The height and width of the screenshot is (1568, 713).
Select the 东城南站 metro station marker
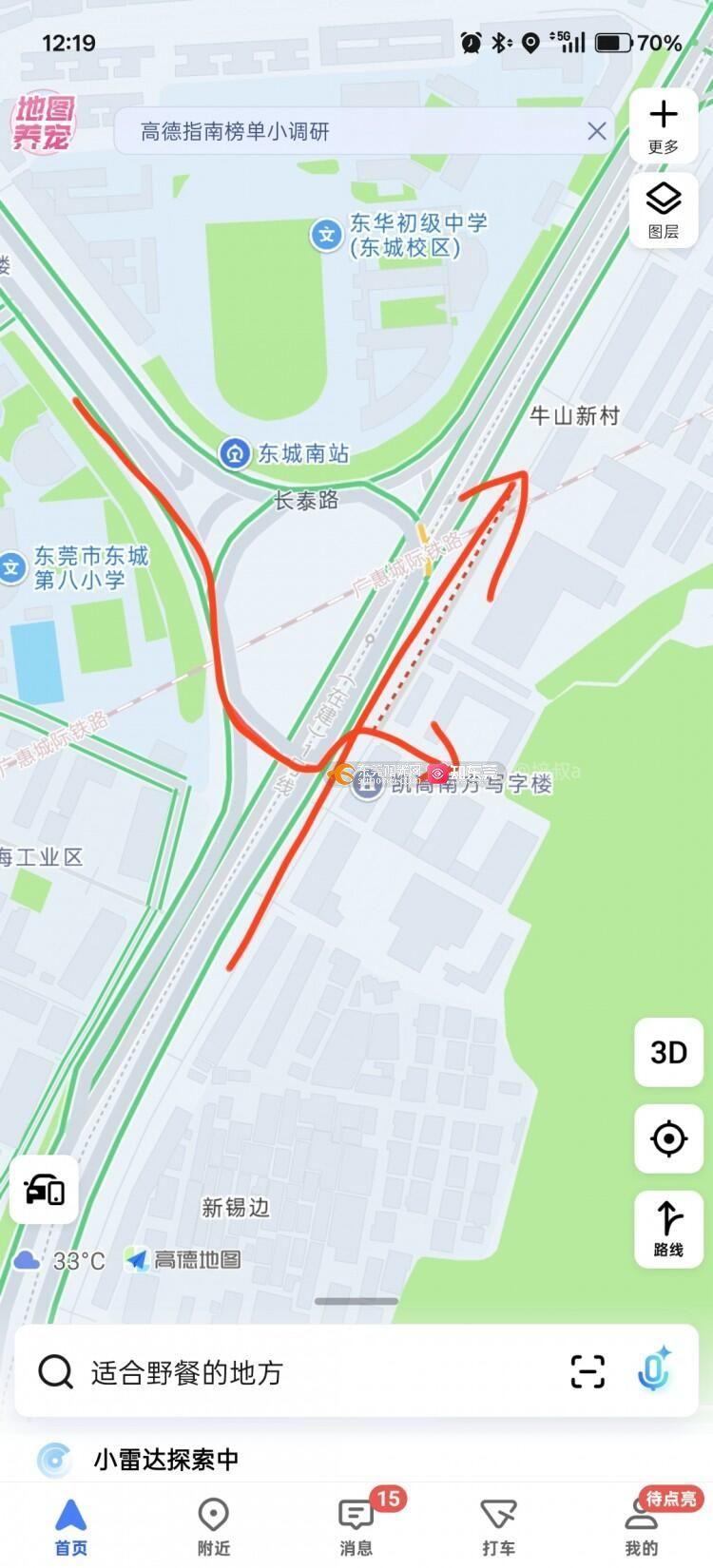[x=234, y=453]
